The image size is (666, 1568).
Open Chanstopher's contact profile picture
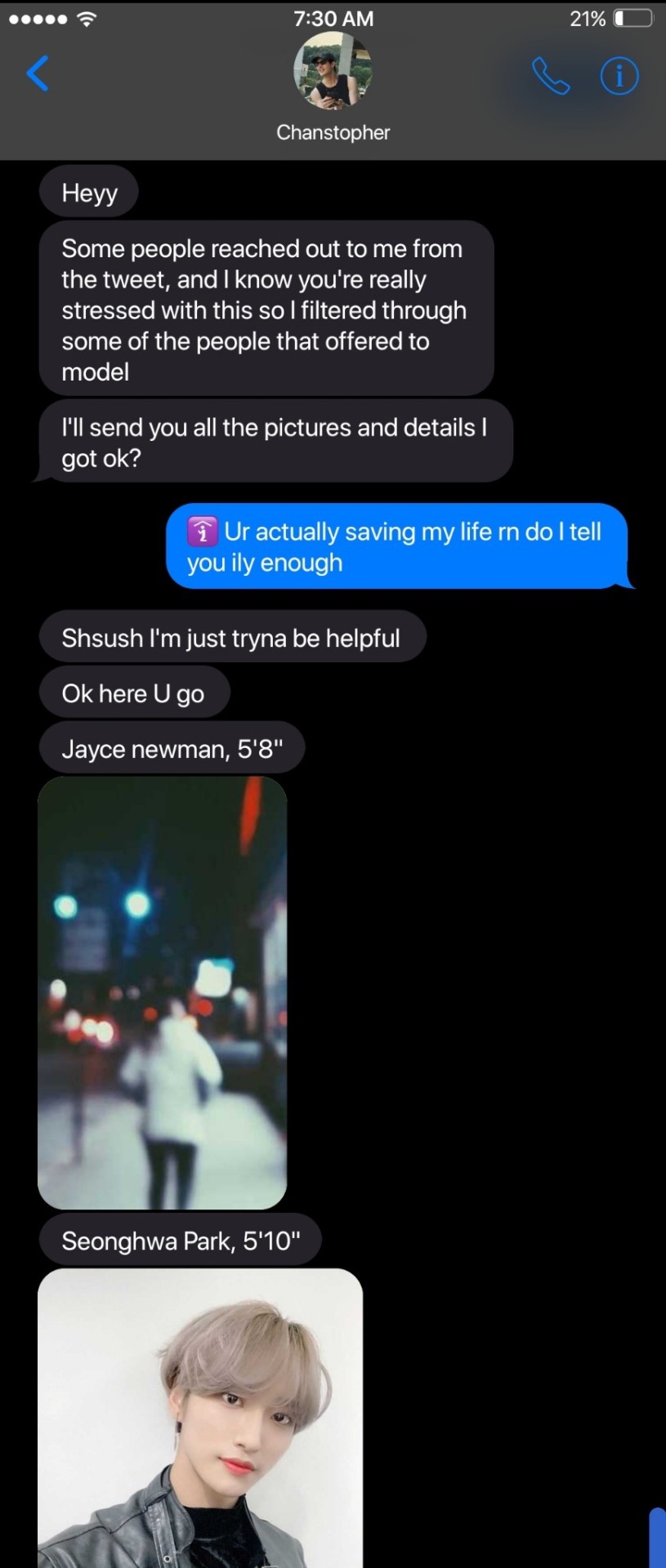tap(333, 71)
